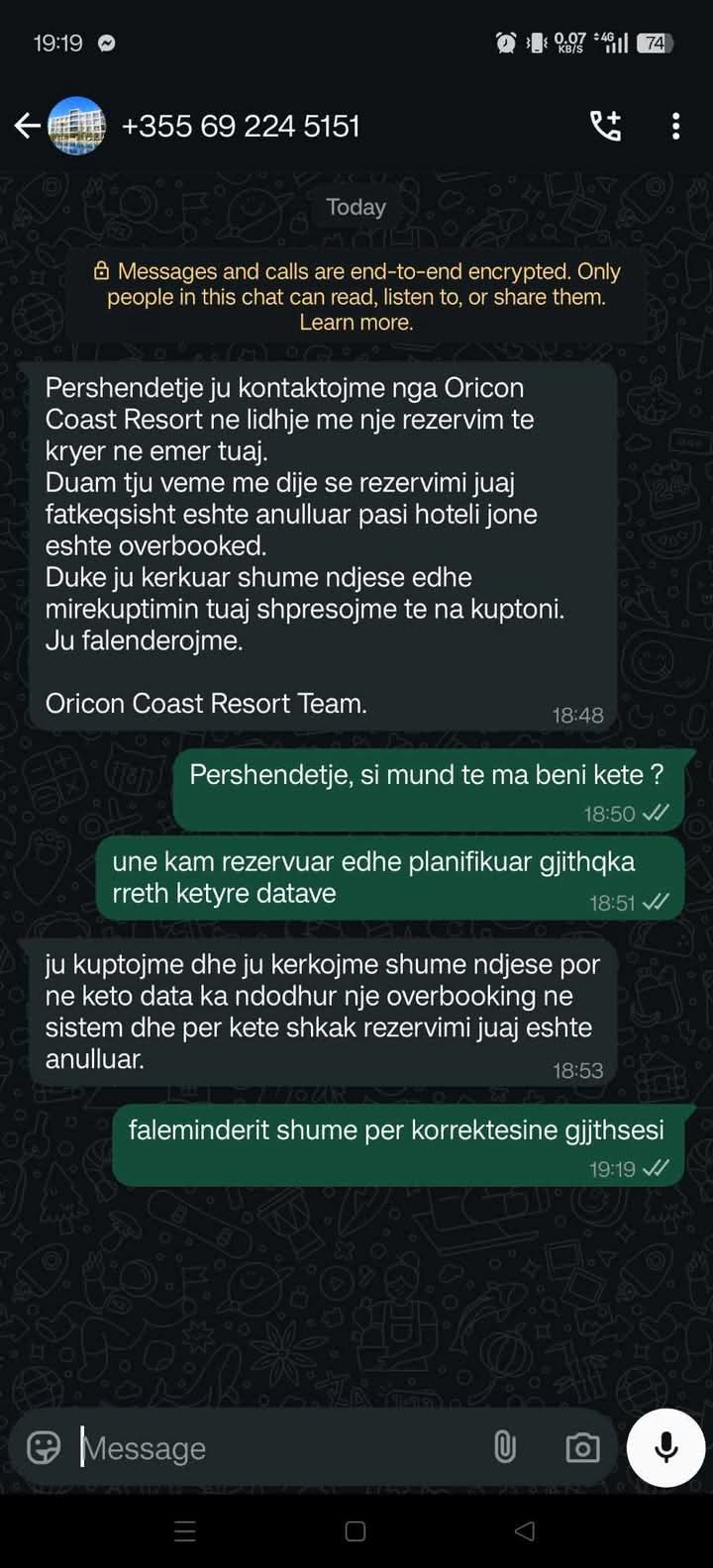
Task: Record a voice message with the microphone
Action: coord(665,1447)
